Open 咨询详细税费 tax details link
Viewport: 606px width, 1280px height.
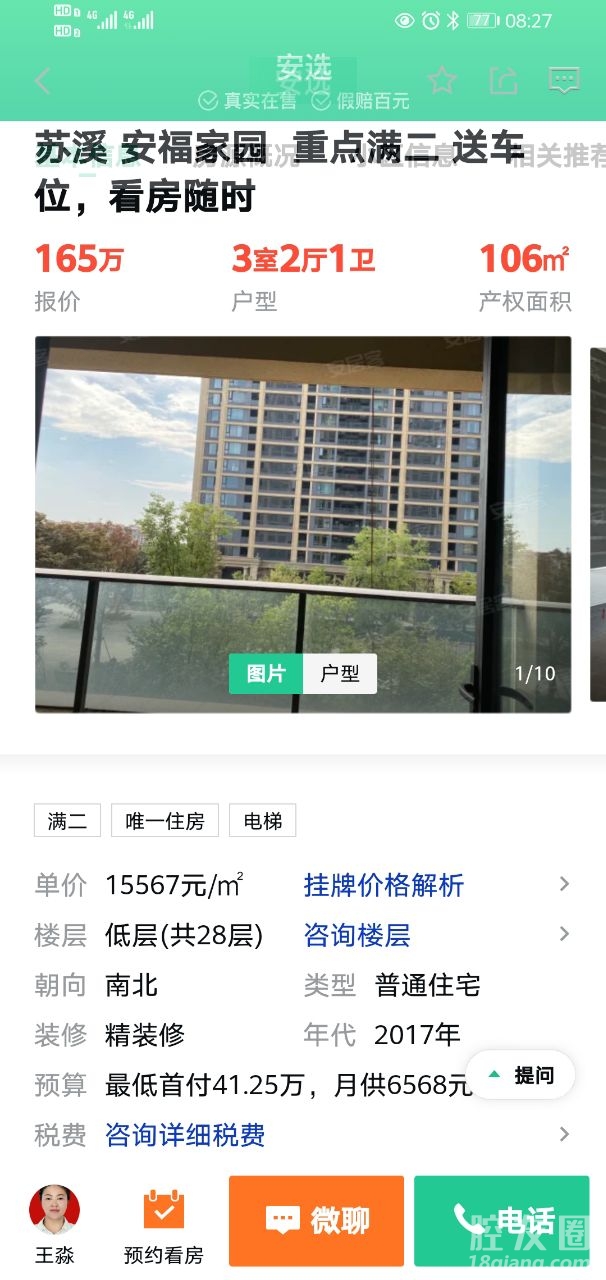[x=185, y=1135]
